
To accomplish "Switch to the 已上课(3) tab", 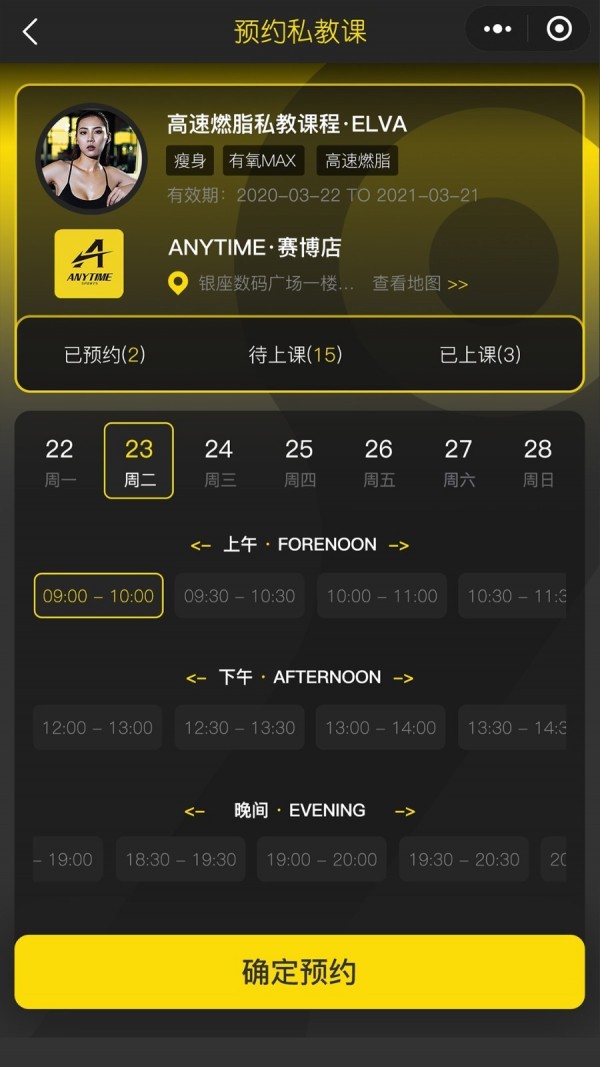I will 480,355.
